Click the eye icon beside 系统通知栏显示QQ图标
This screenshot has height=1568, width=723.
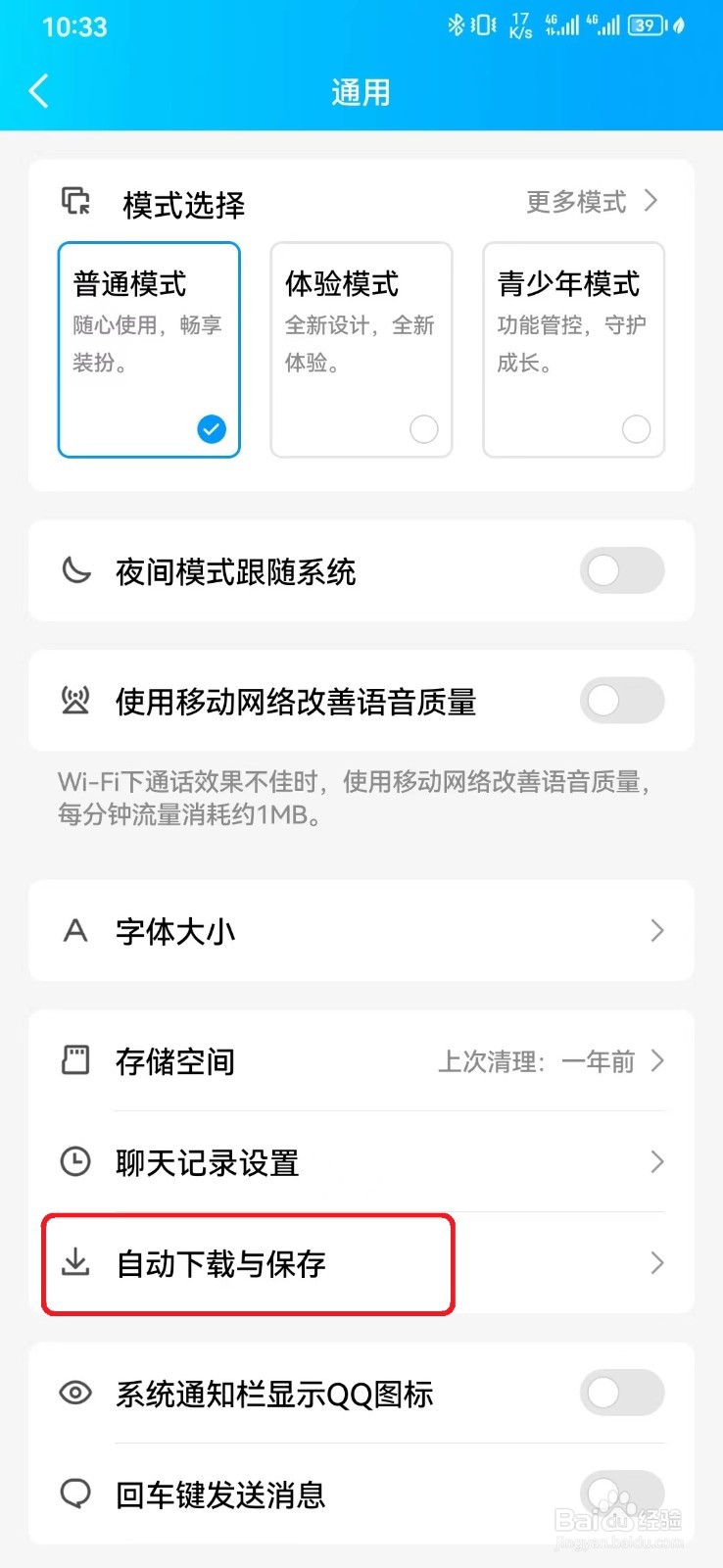coord(75,1394)
